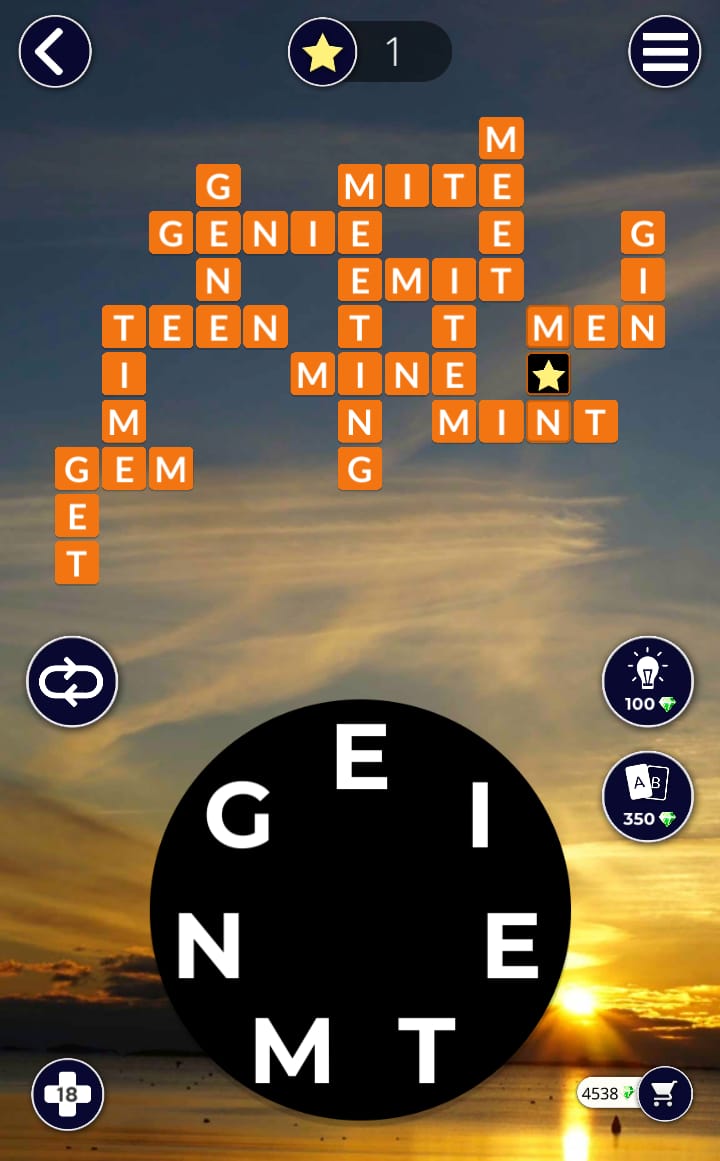Select letter N on the wheel
The width and height of the screenshot is (720, 1161).
(208, 945)
